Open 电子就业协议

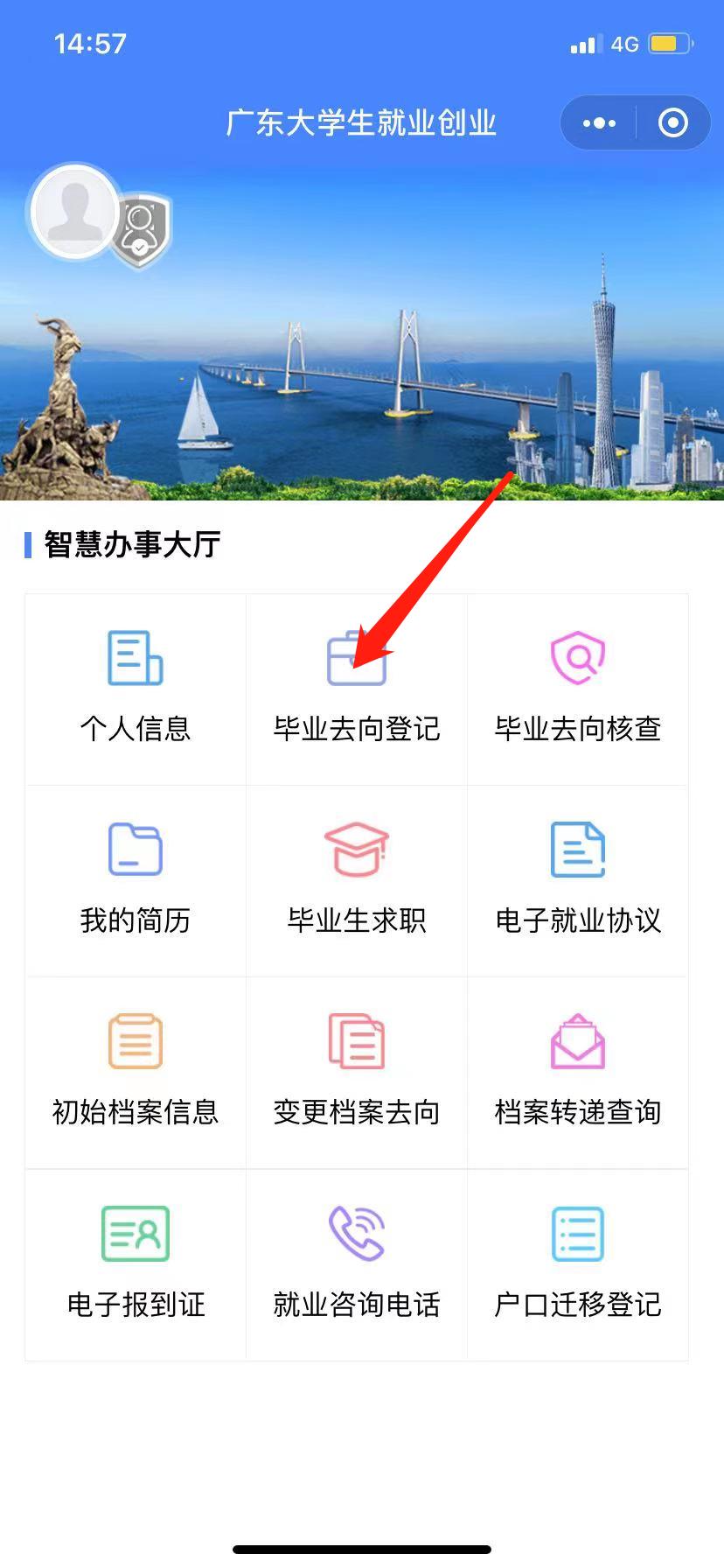(578, 881)
